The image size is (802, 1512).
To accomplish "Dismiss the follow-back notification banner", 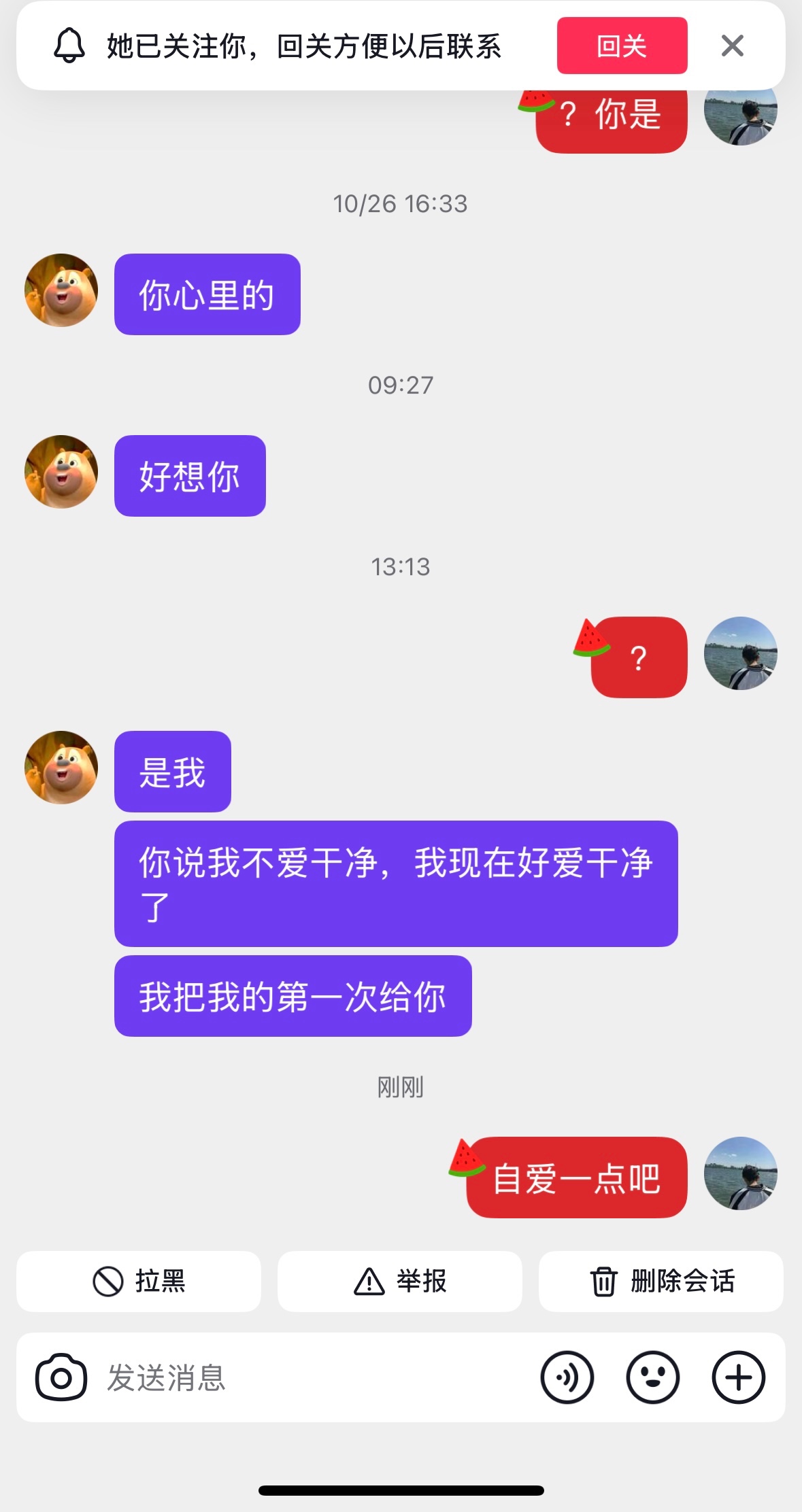I will (732, 46).
